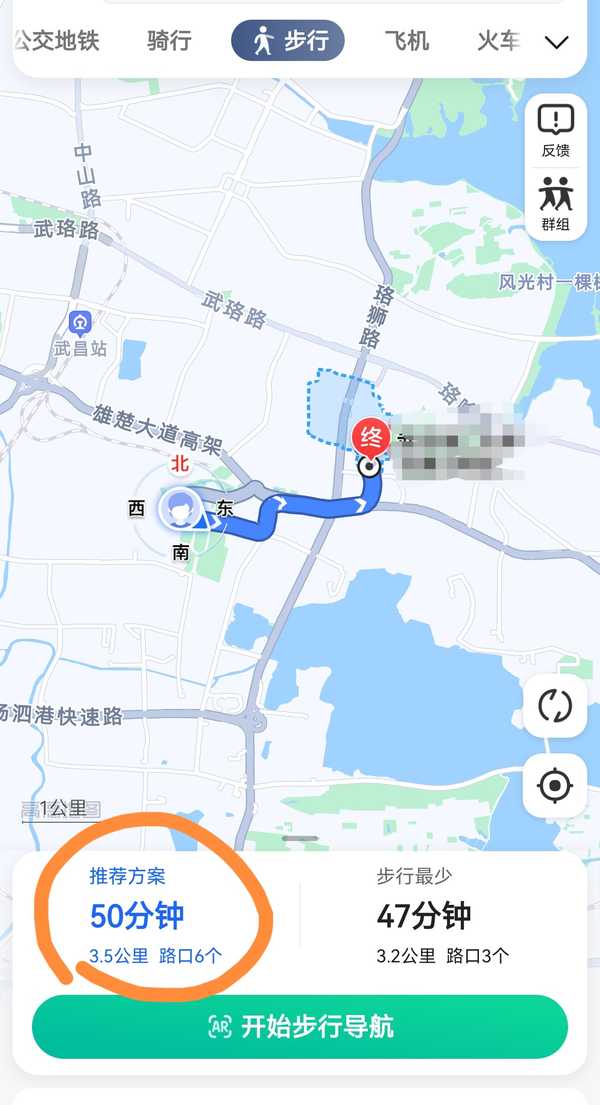
Task: Choose the 步行最少 47分钟 route
Action: tap(442, 915)
